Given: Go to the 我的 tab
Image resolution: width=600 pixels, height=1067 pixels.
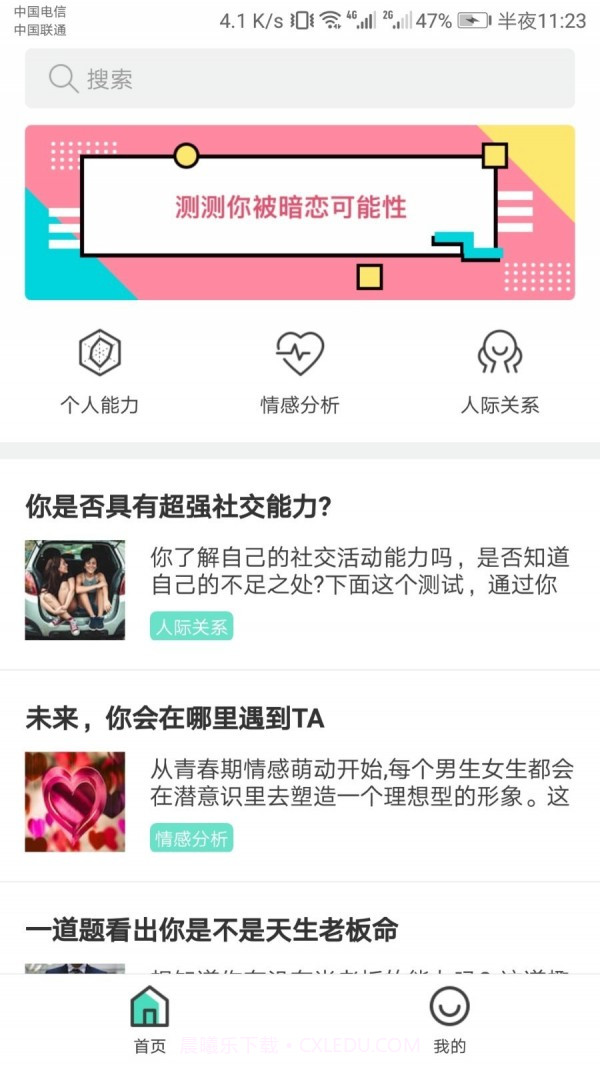Looking at the screenshot, I should tap(450, 1019).
